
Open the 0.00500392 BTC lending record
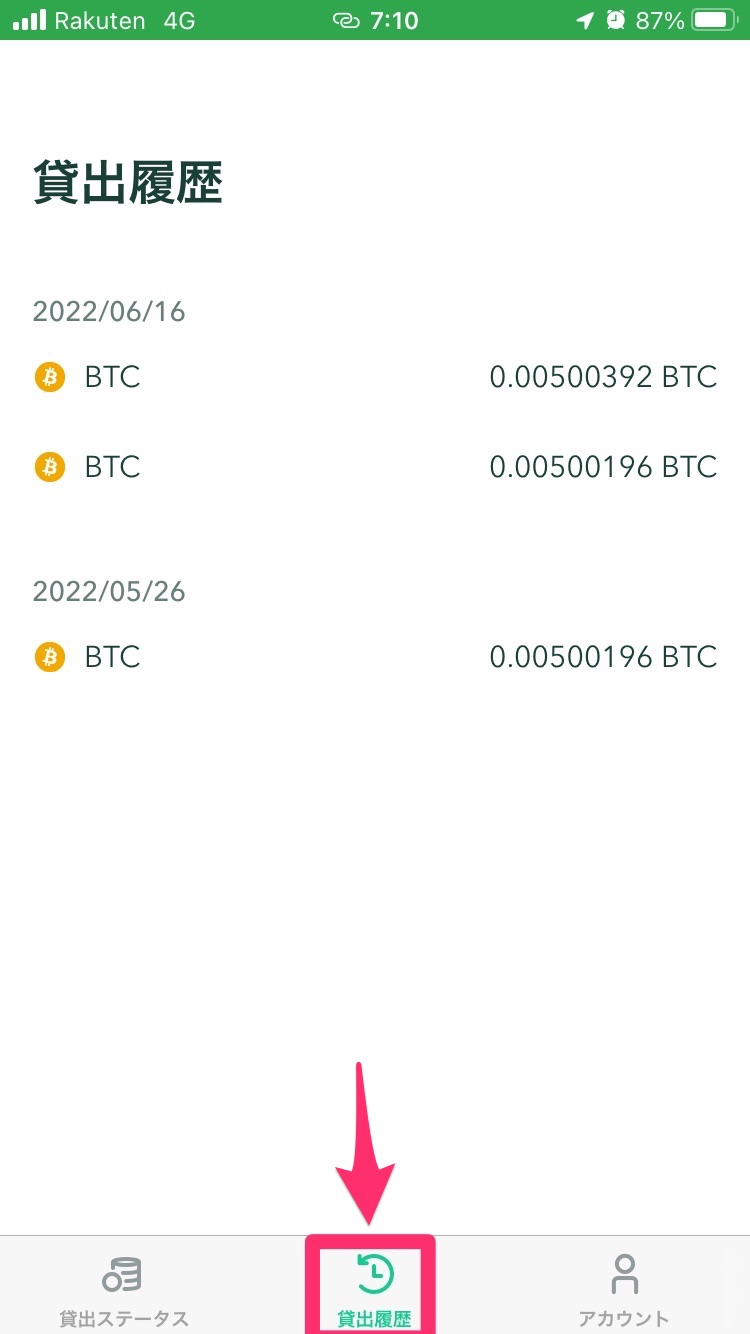tap(375, 377)
